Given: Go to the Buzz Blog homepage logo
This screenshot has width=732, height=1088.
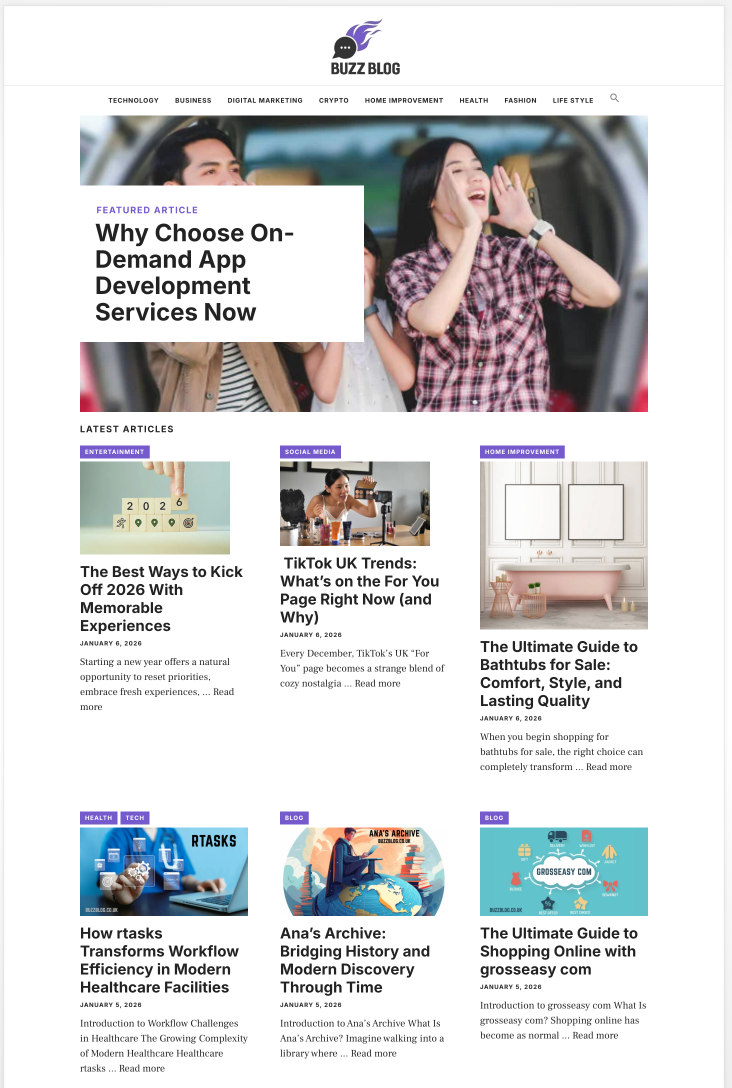Looking at the screenshot, I should [x=365, y=48].
